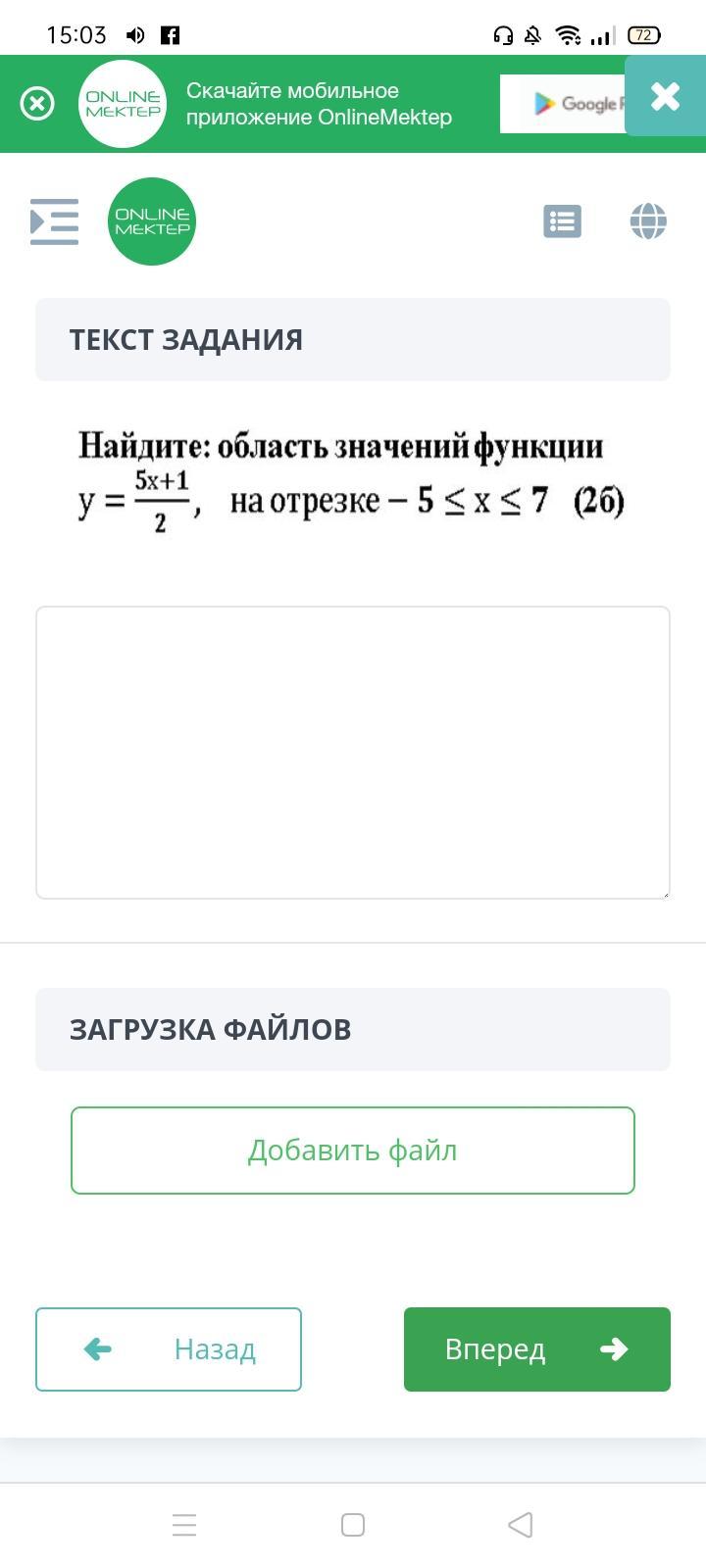Proceed with the Вперед button

pyautogui.click(x=537, y=1349)
